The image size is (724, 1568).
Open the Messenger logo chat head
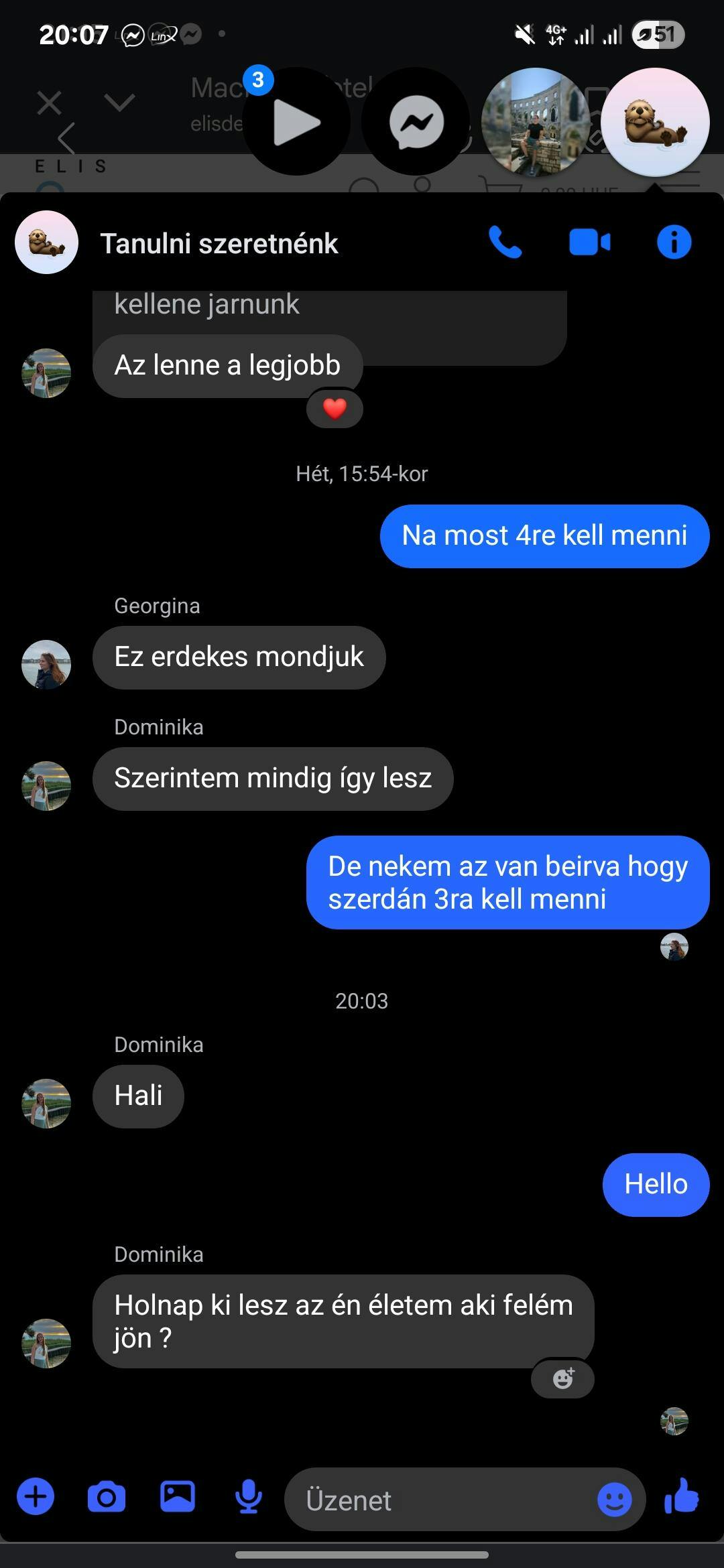416,122
